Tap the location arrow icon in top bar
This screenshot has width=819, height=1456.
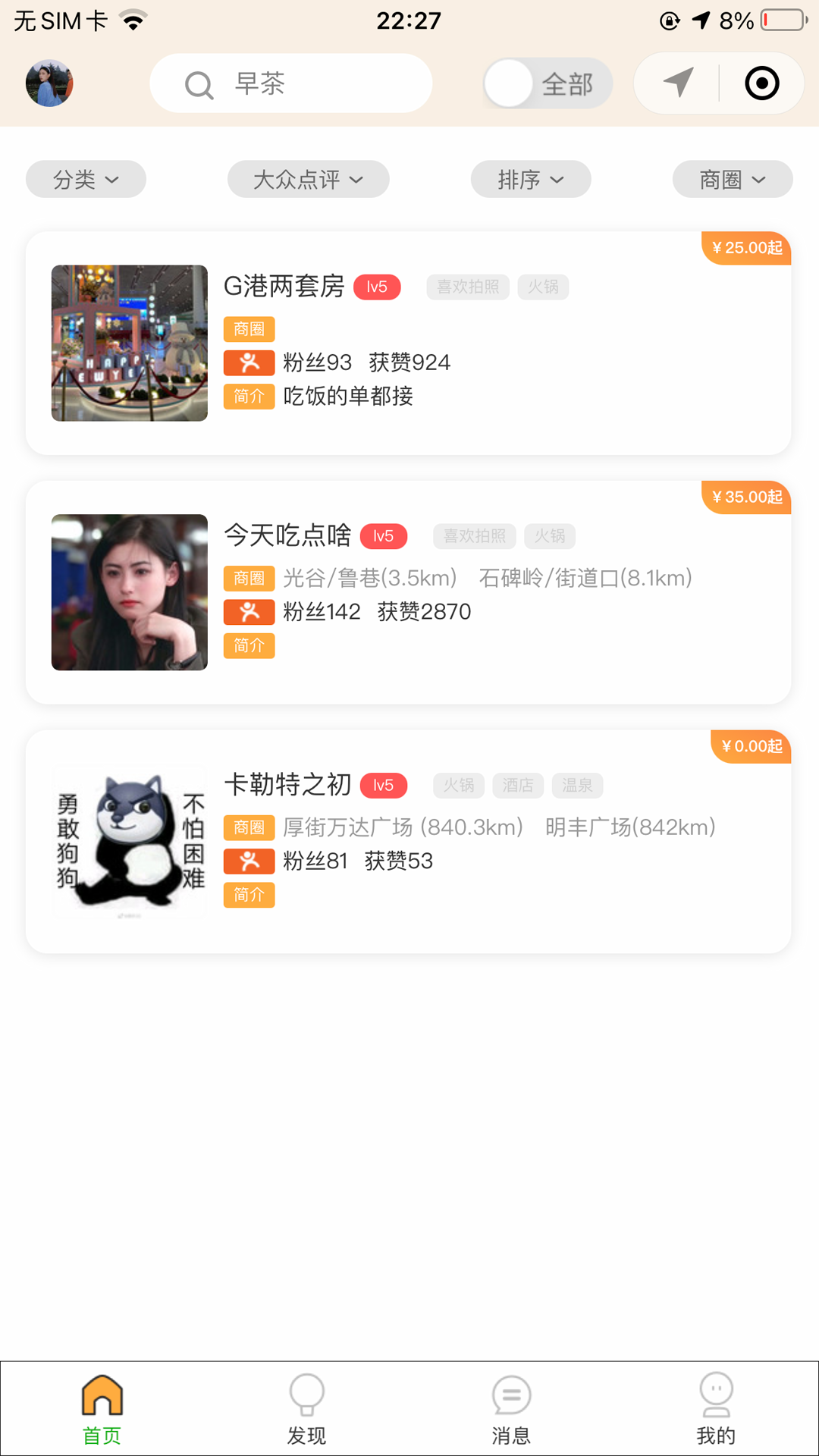(677, 83)
